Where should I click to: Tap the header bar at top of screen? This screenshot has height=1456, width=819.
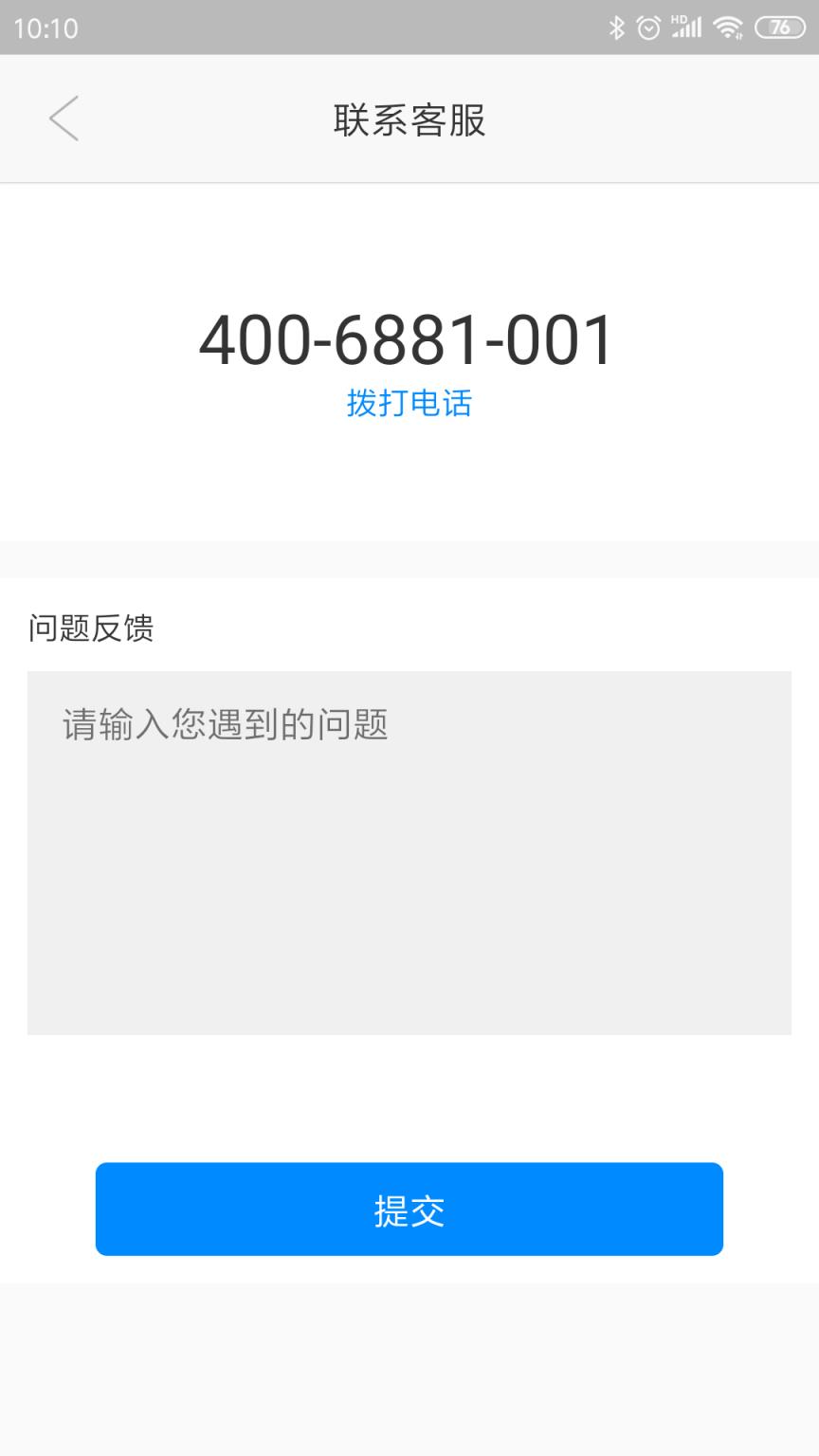click(409, 118)
